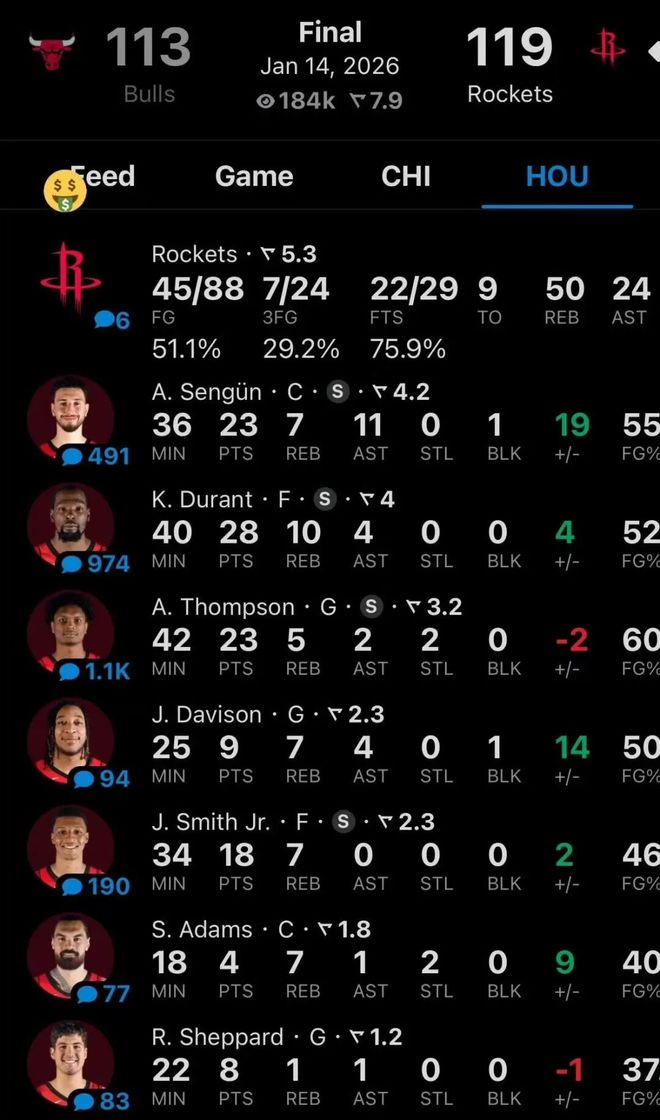Open R. Sheppard's player row
This screenshot has height=1120, width=660.
(400, 1068)
